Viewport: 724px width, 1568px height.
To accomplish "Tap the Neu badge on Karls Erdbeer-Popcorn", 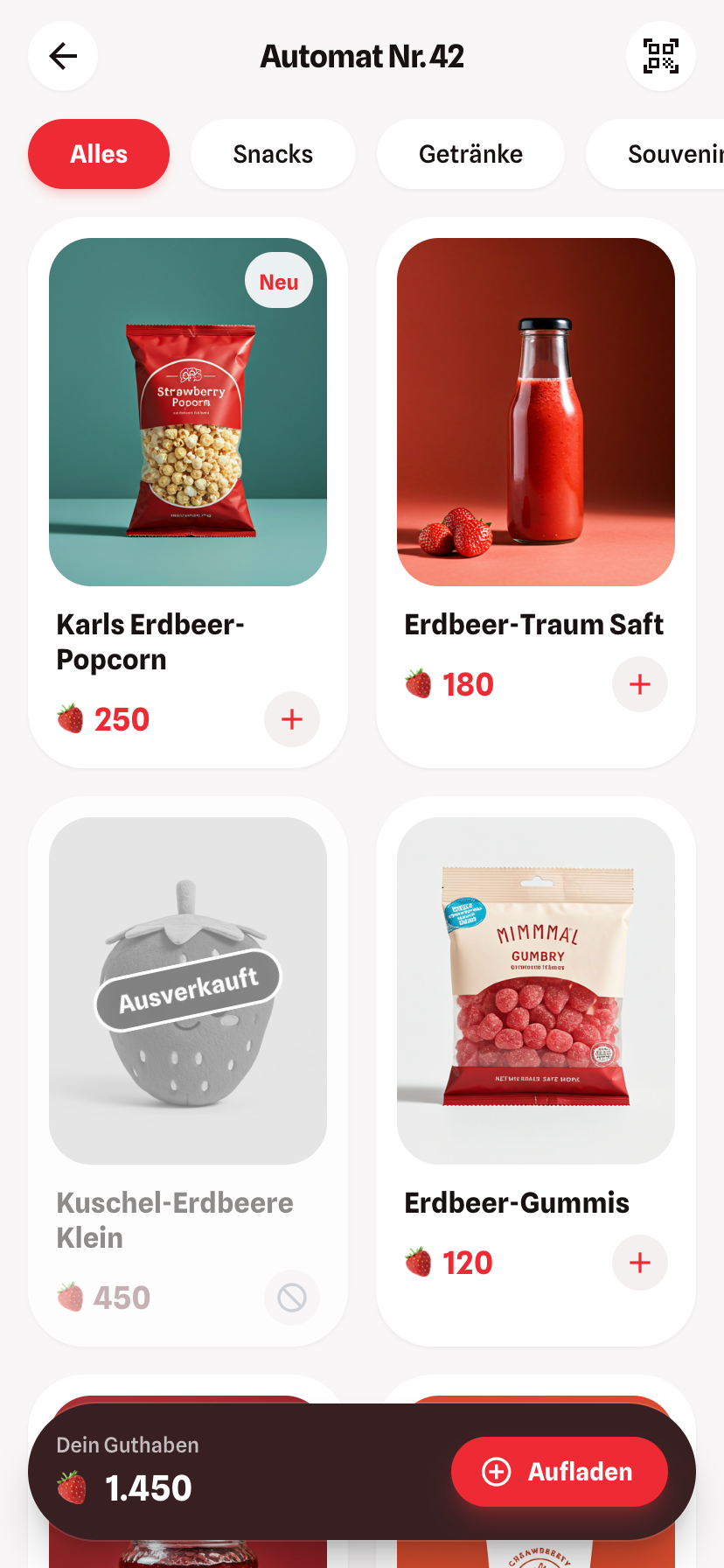I will click(x=278, y=281).
